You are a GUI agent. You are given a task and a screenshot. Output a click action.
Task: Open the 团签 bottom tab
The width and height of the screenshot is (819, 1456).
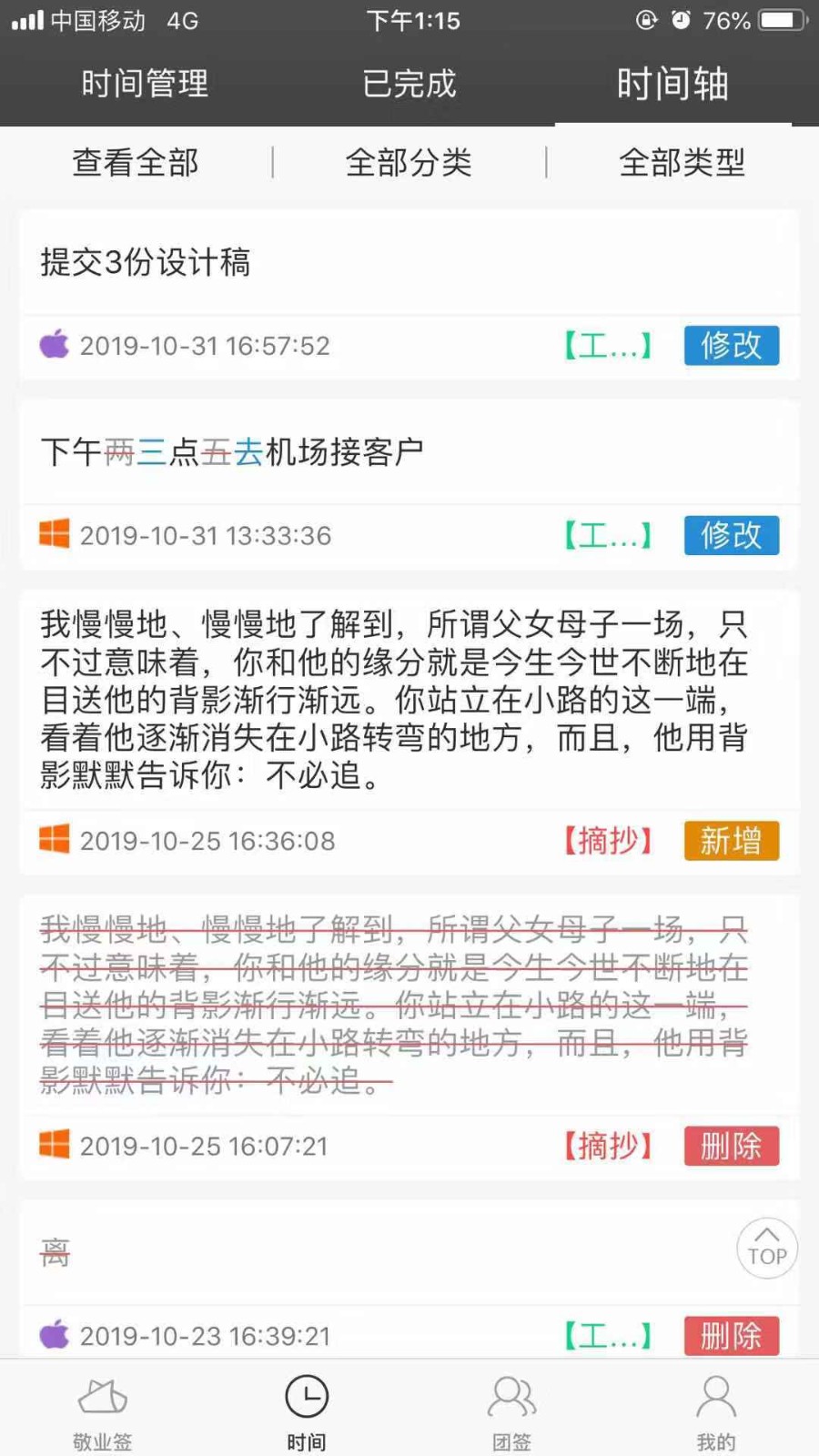click(x=511, y=1412)
